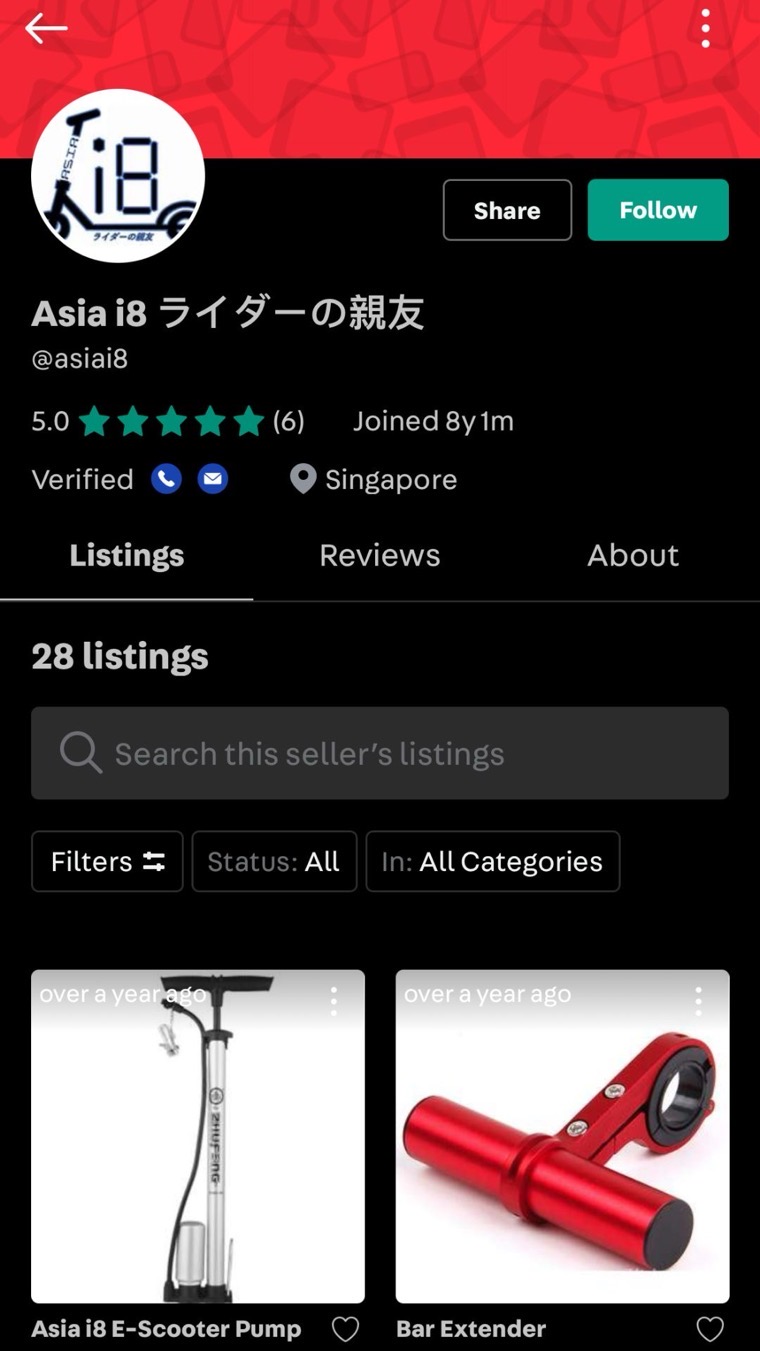Go back using the arrow icon
The width and height of the screenshot is (760, 1351).
point(46,29)
